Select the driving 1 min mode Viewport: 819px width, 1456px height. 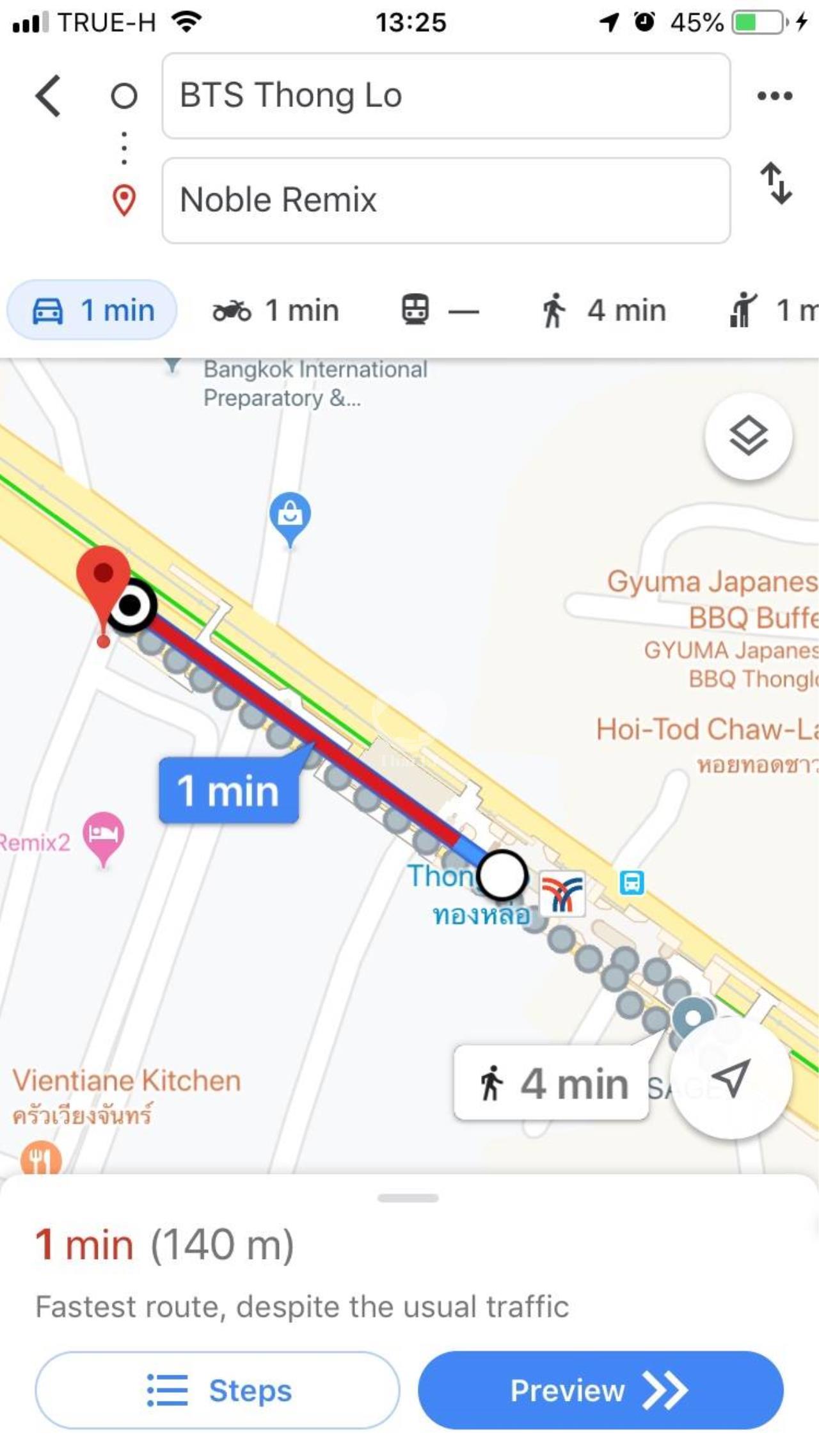pos(93,310)
